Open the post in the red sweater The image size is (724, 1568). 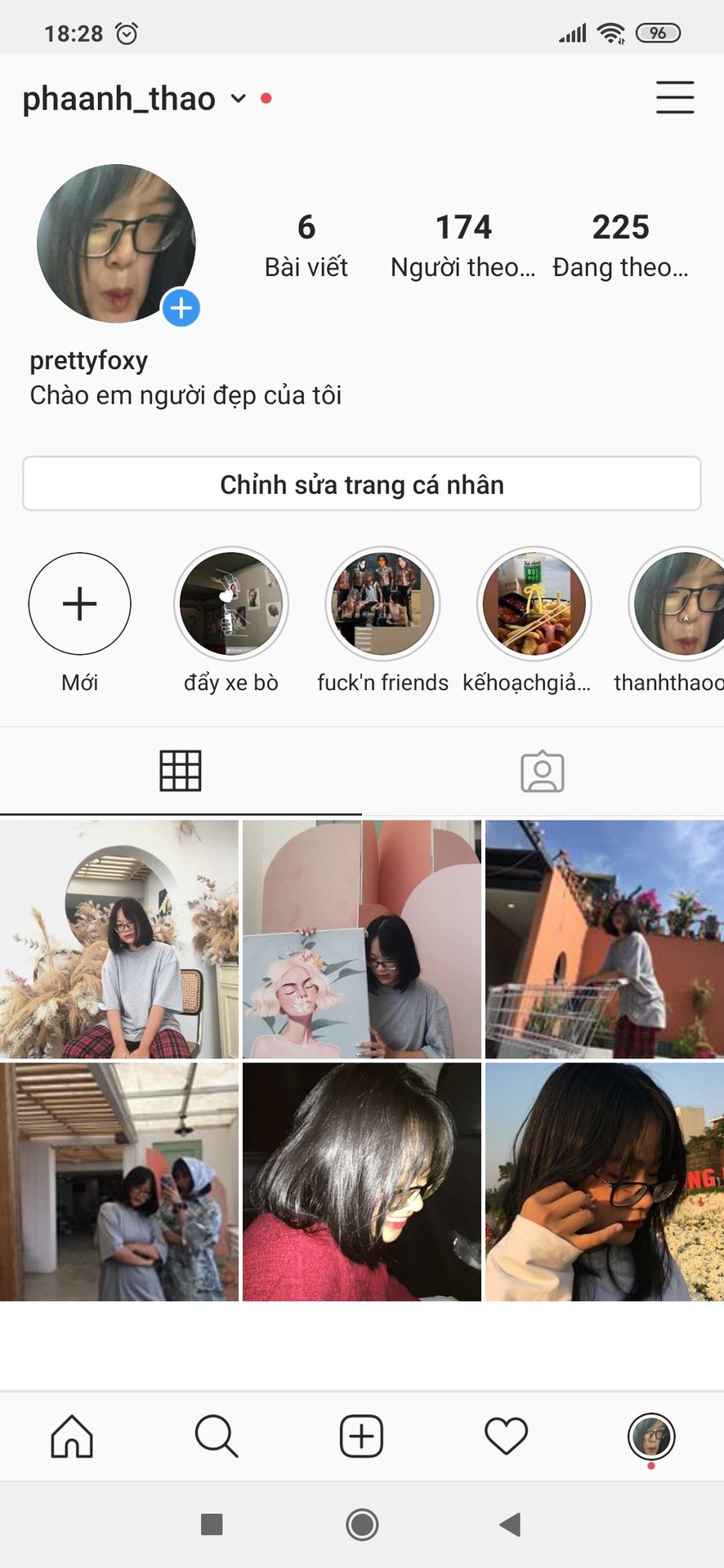(362, 1182)
